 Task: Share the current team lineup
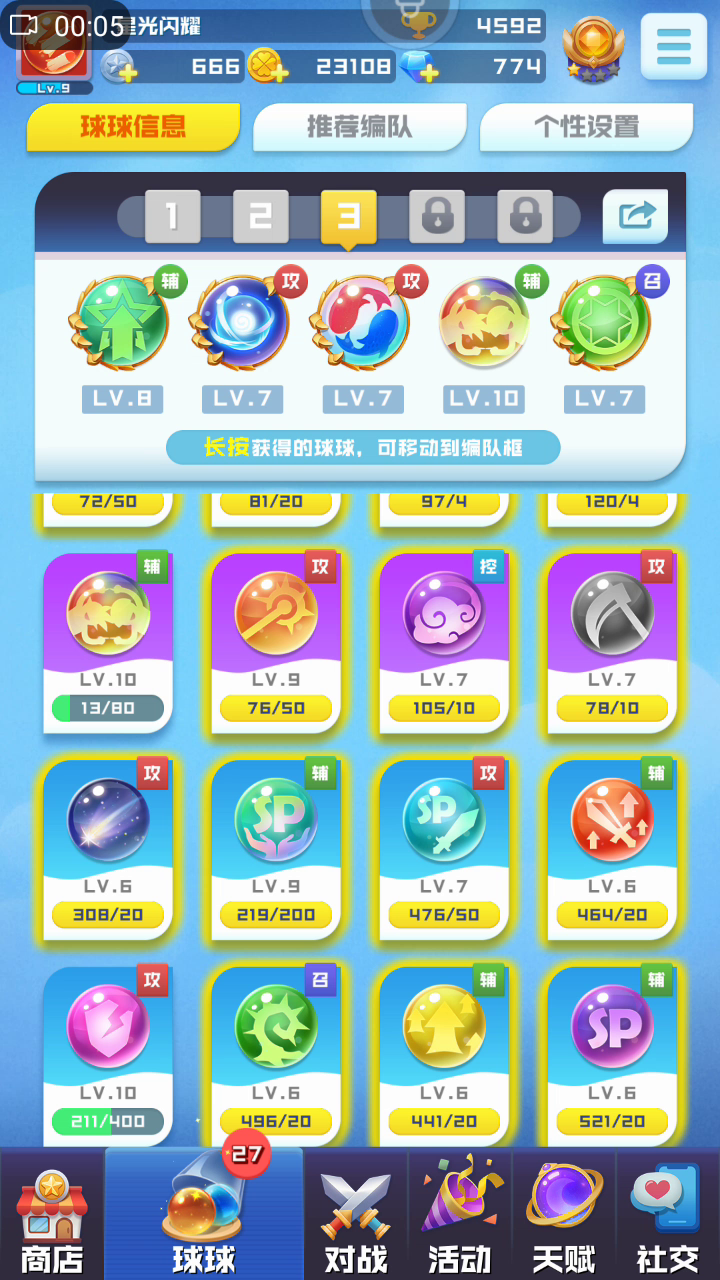pyautogui.click(x=635, y=216)
